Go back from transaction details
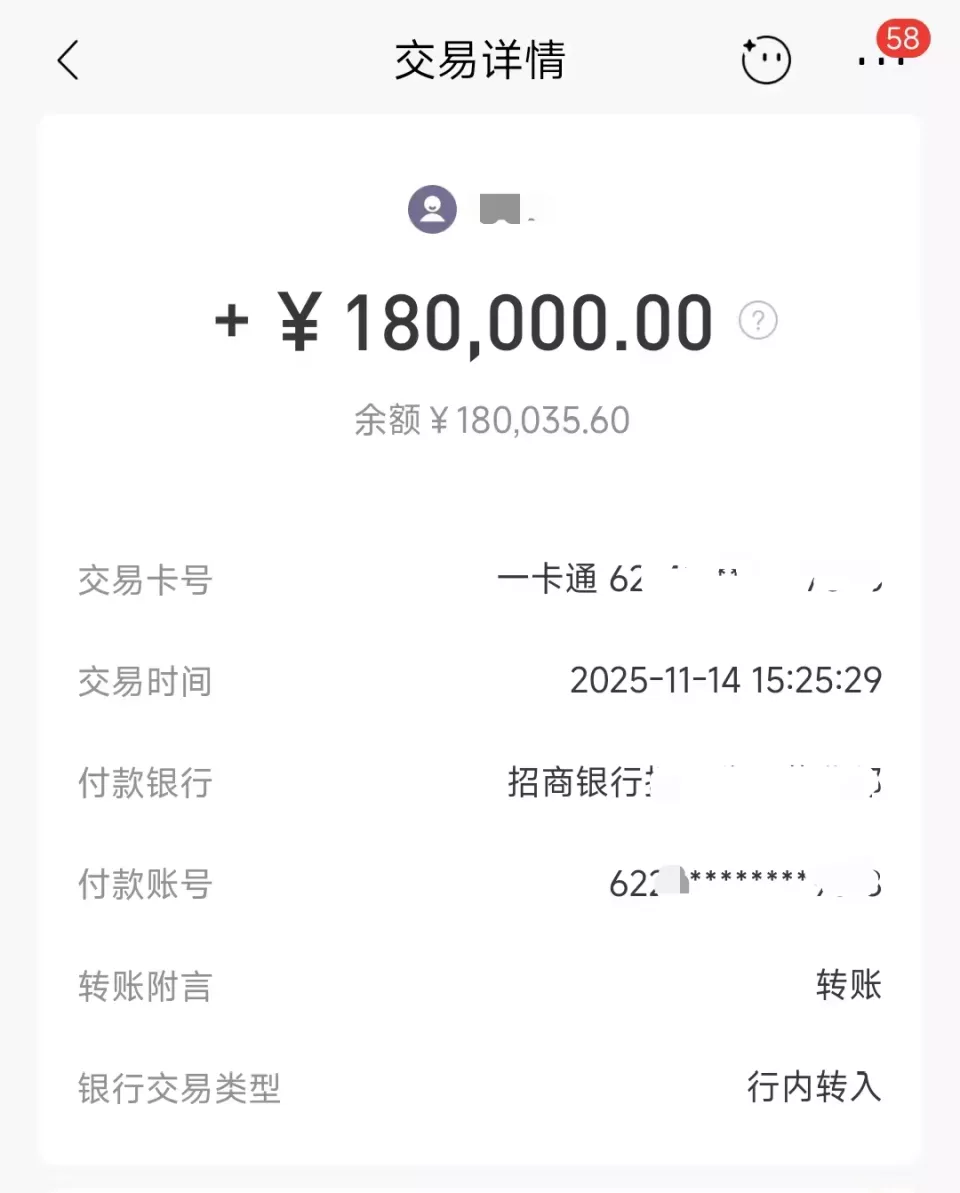960x1193 pixels. click(x=68, y=61)
